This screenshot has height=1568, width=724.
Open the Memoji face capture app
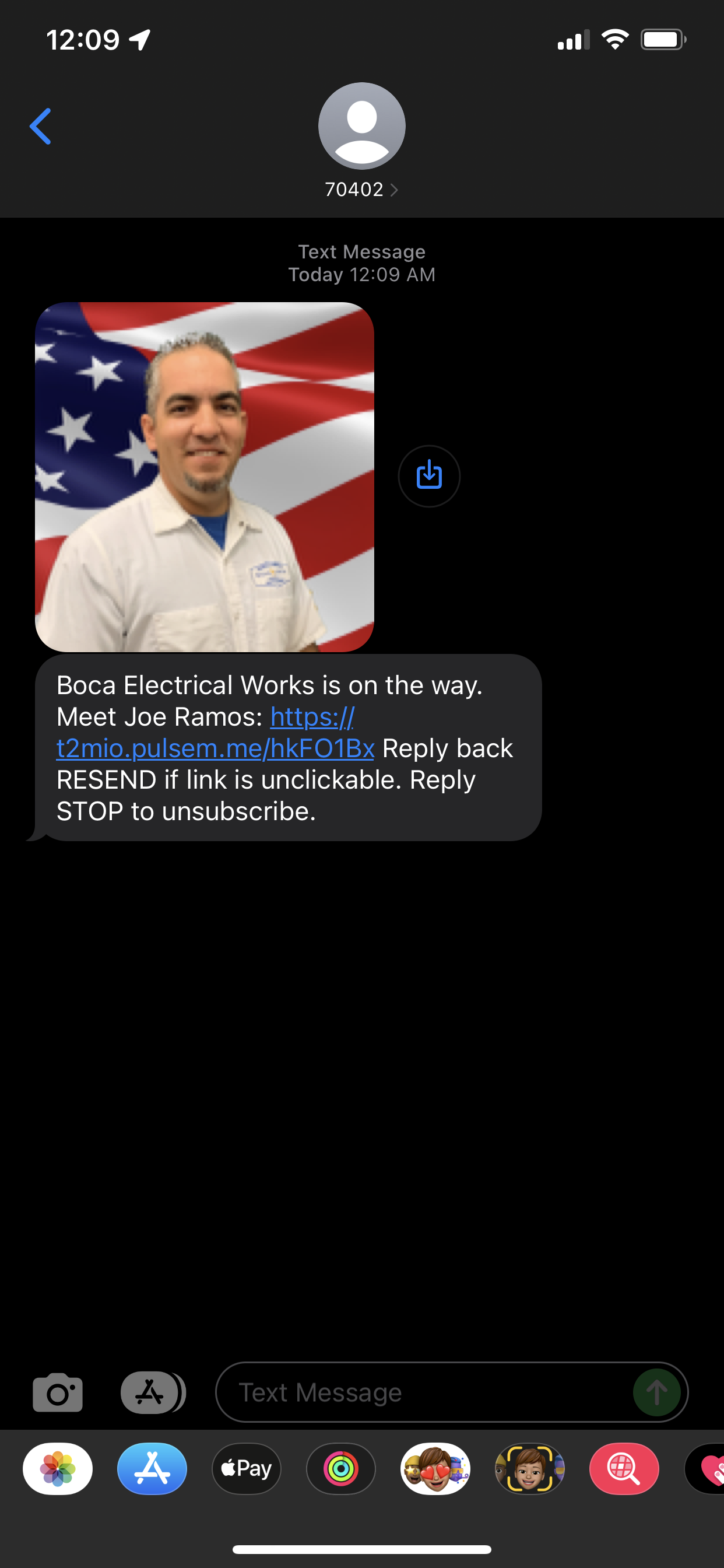click(x=529, y=1469)
